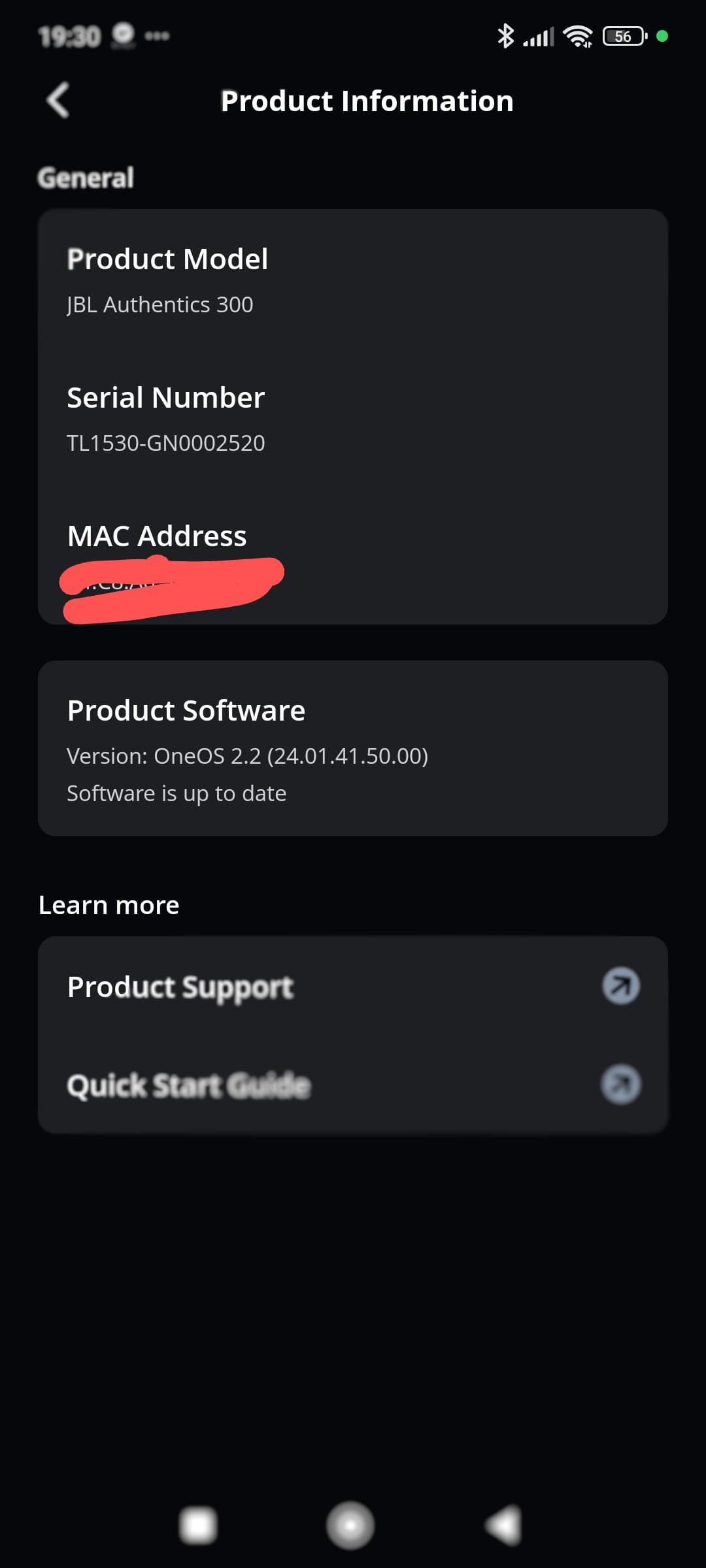Open the Product Support link
Viewport: 706px width, 1568px height.
pyautogui.click(x=353, y=987)
